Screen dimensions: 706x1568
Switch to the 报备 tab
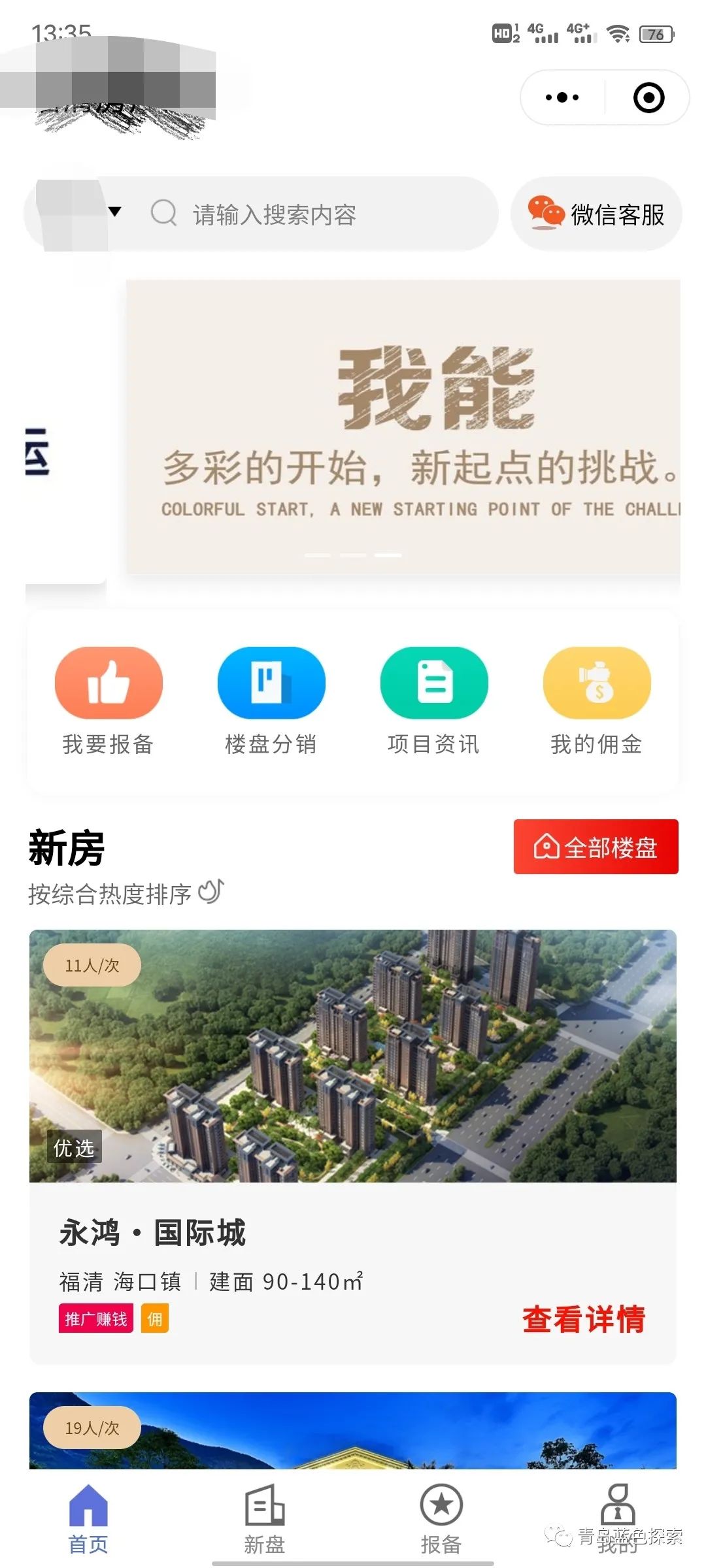pyautogui.click(x=441, y=1520)
